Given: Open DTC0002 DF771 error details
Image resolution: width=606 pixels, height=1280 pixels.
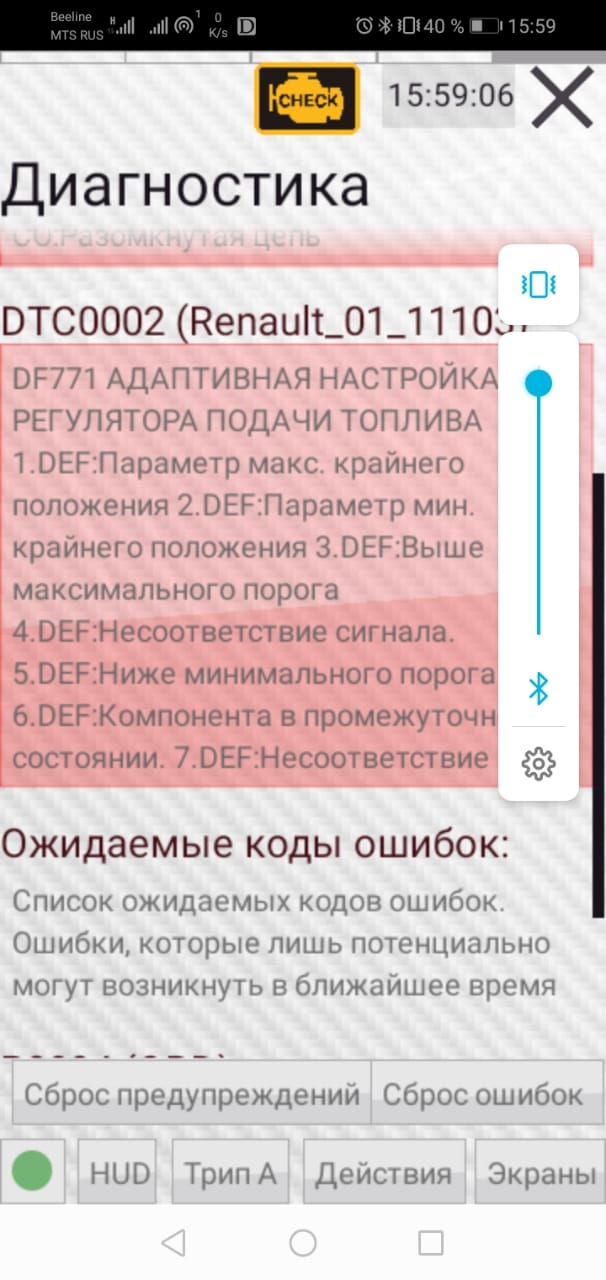Looking at the screenshot, I should [x=250, y=565].
